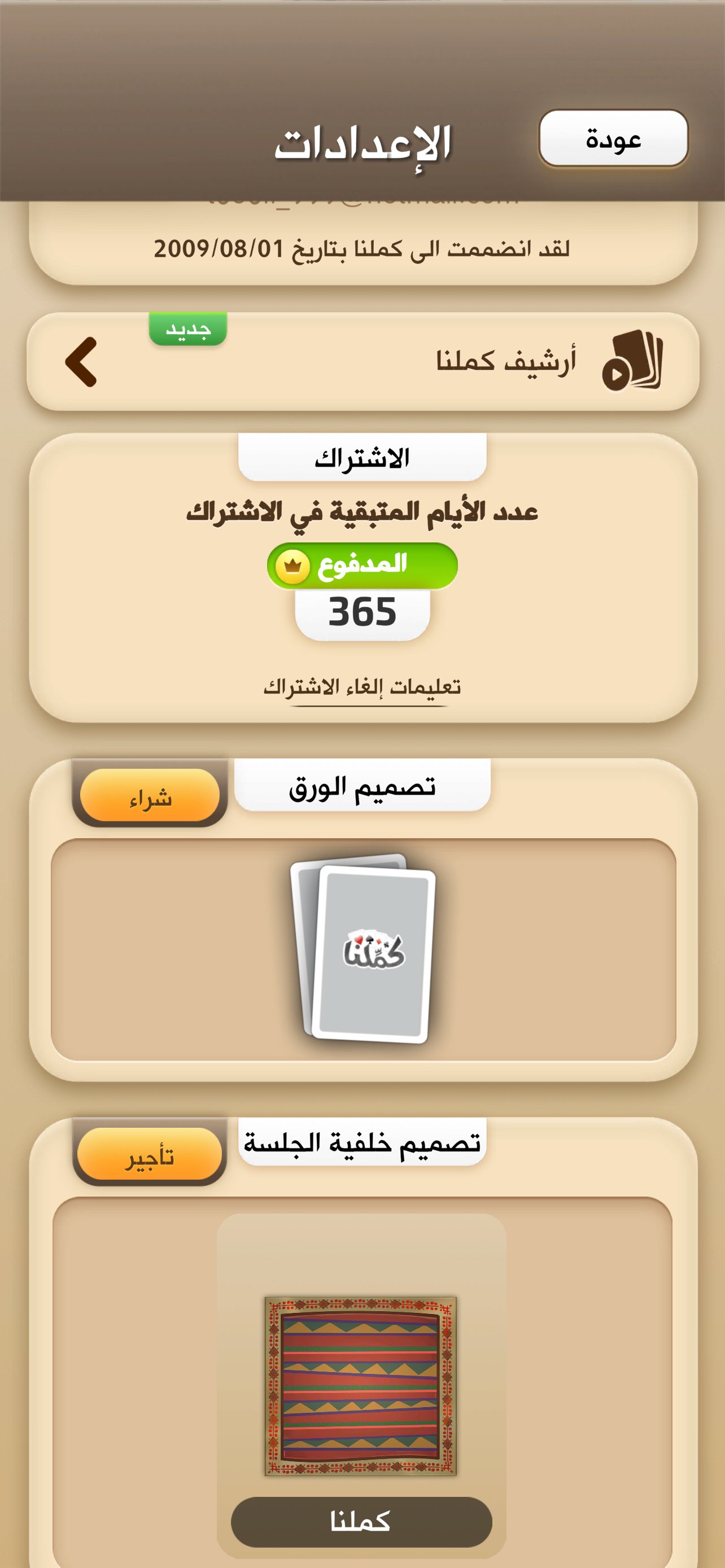
Task: Tap the تأجير button for session background
Action: coord(150,1155)
